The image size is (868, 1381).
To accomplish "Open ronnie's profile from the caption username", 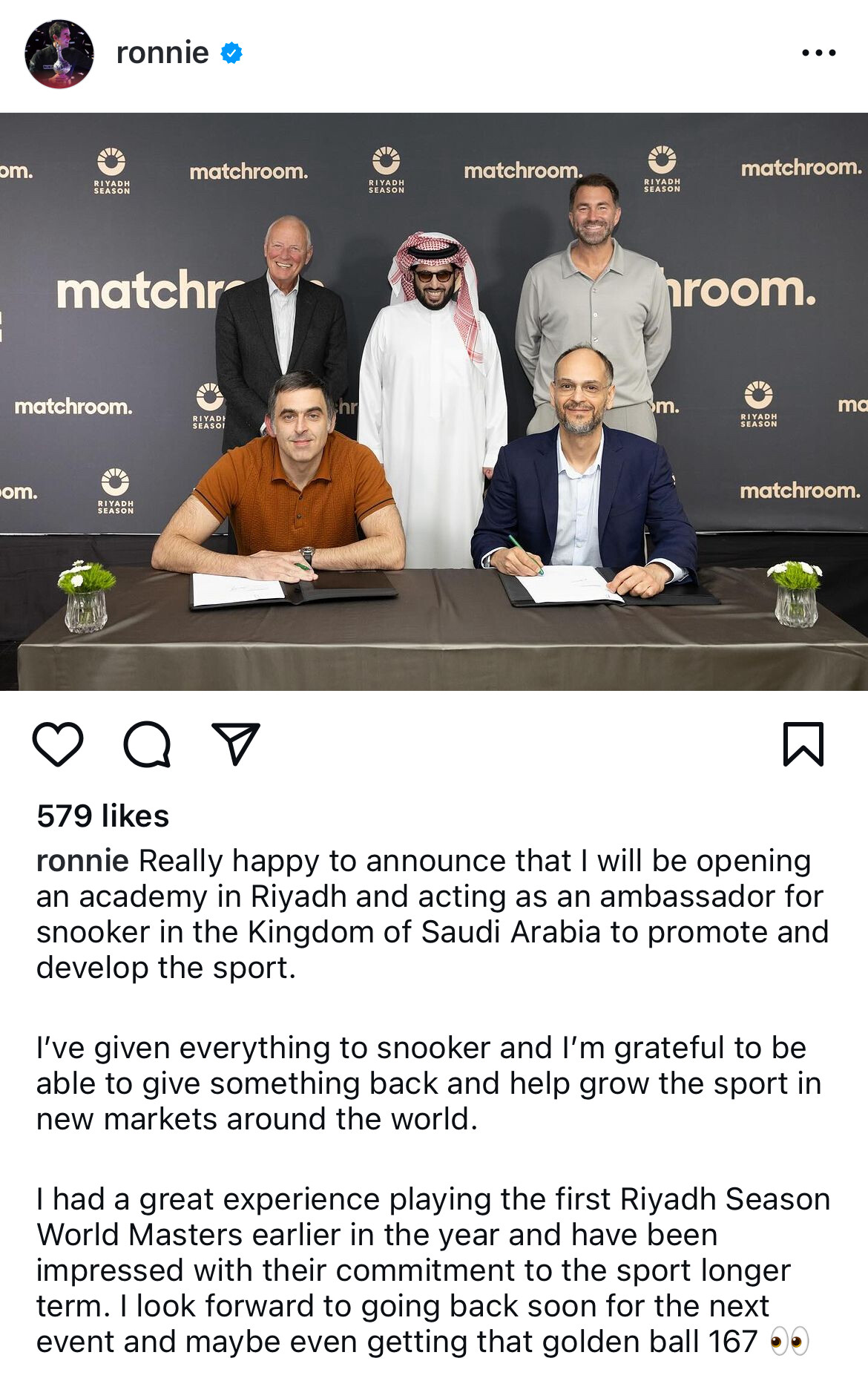I will point(82,861).
